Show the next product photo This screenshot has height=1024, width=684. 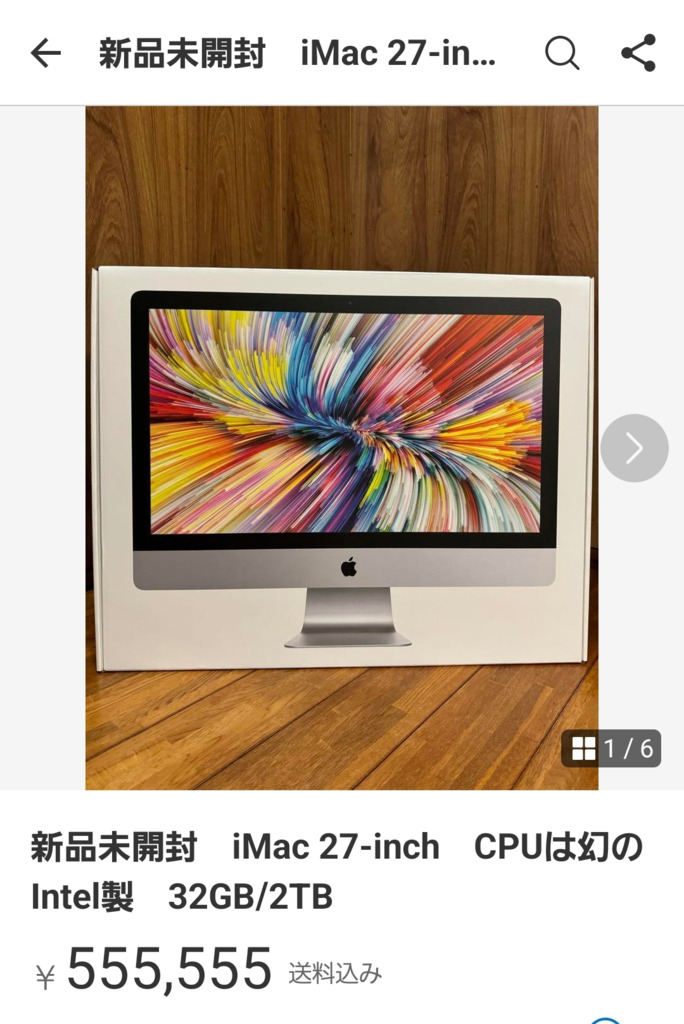point(634,448)
